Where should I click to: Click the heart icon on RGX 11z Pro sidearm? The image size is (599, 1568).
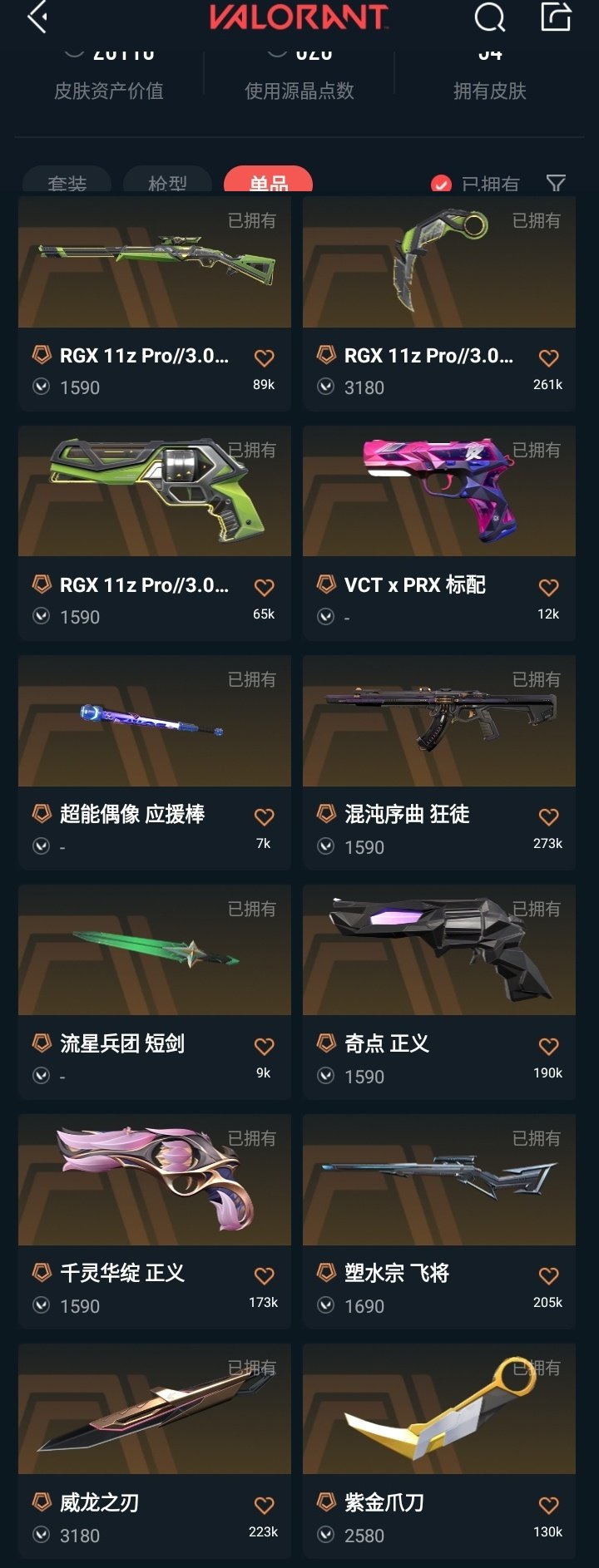[x=265, y=587]
